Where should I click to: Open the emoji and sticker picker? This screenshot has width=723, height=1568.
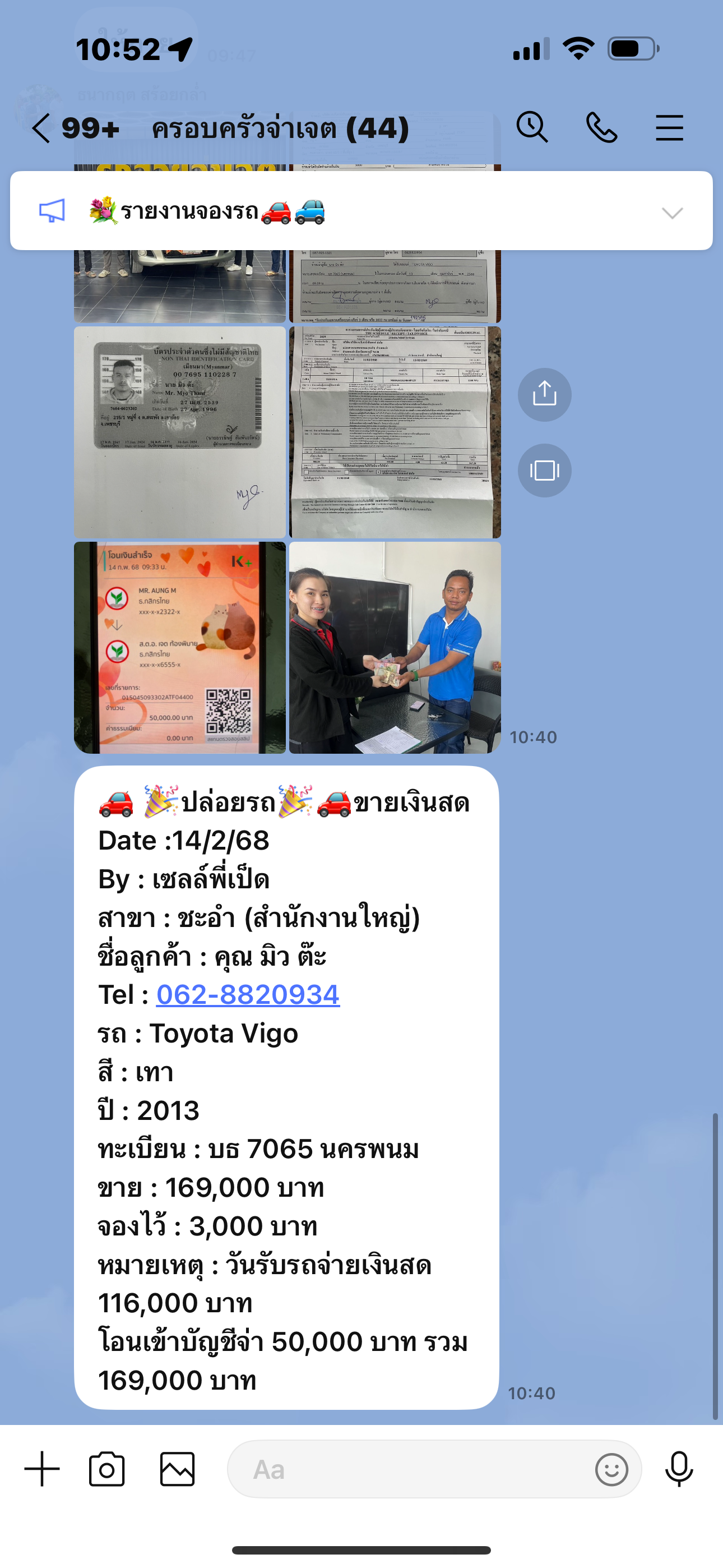pos(611,1469)
